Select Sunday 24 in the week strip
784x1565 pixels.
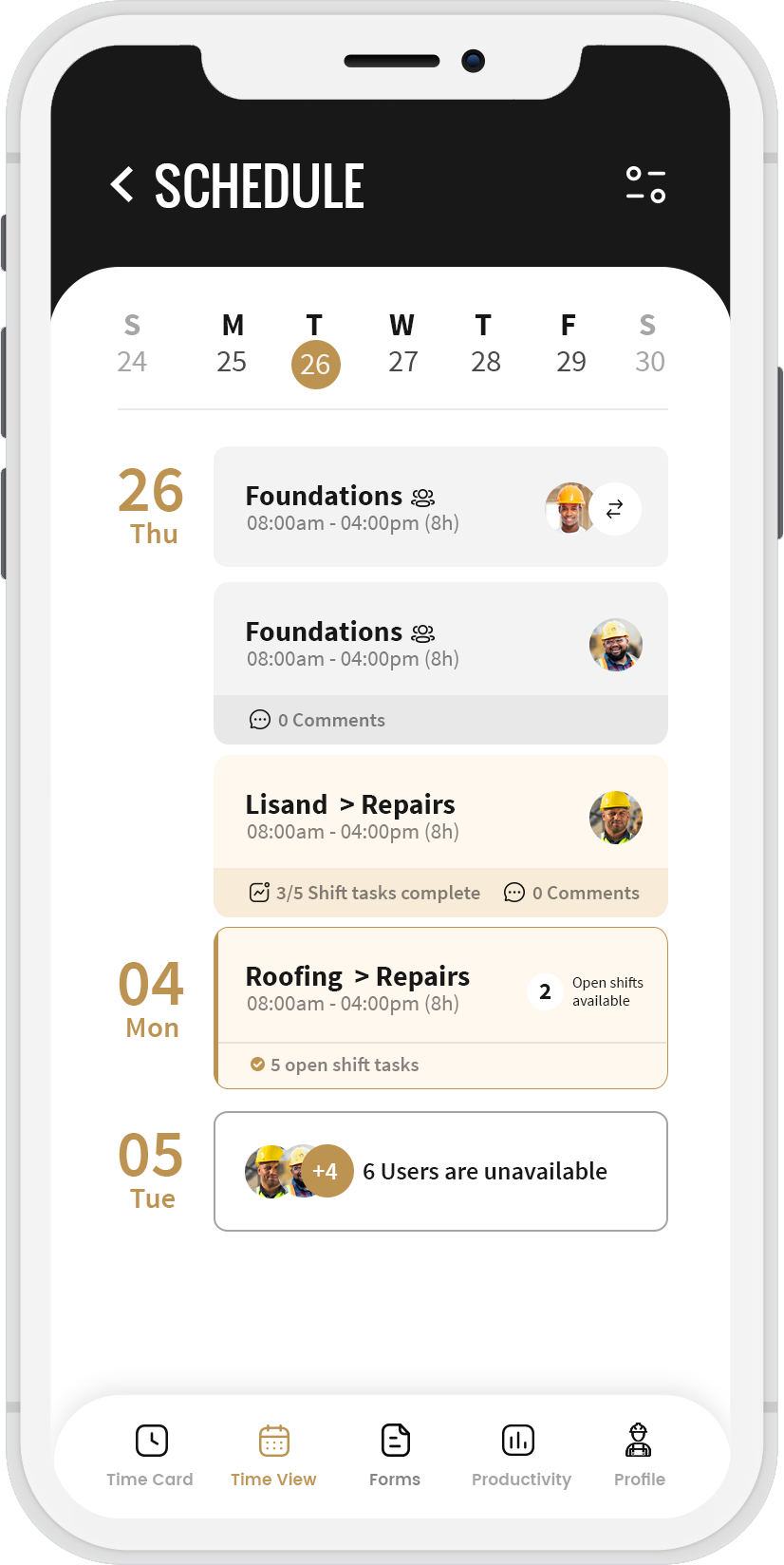click(132, 344)
